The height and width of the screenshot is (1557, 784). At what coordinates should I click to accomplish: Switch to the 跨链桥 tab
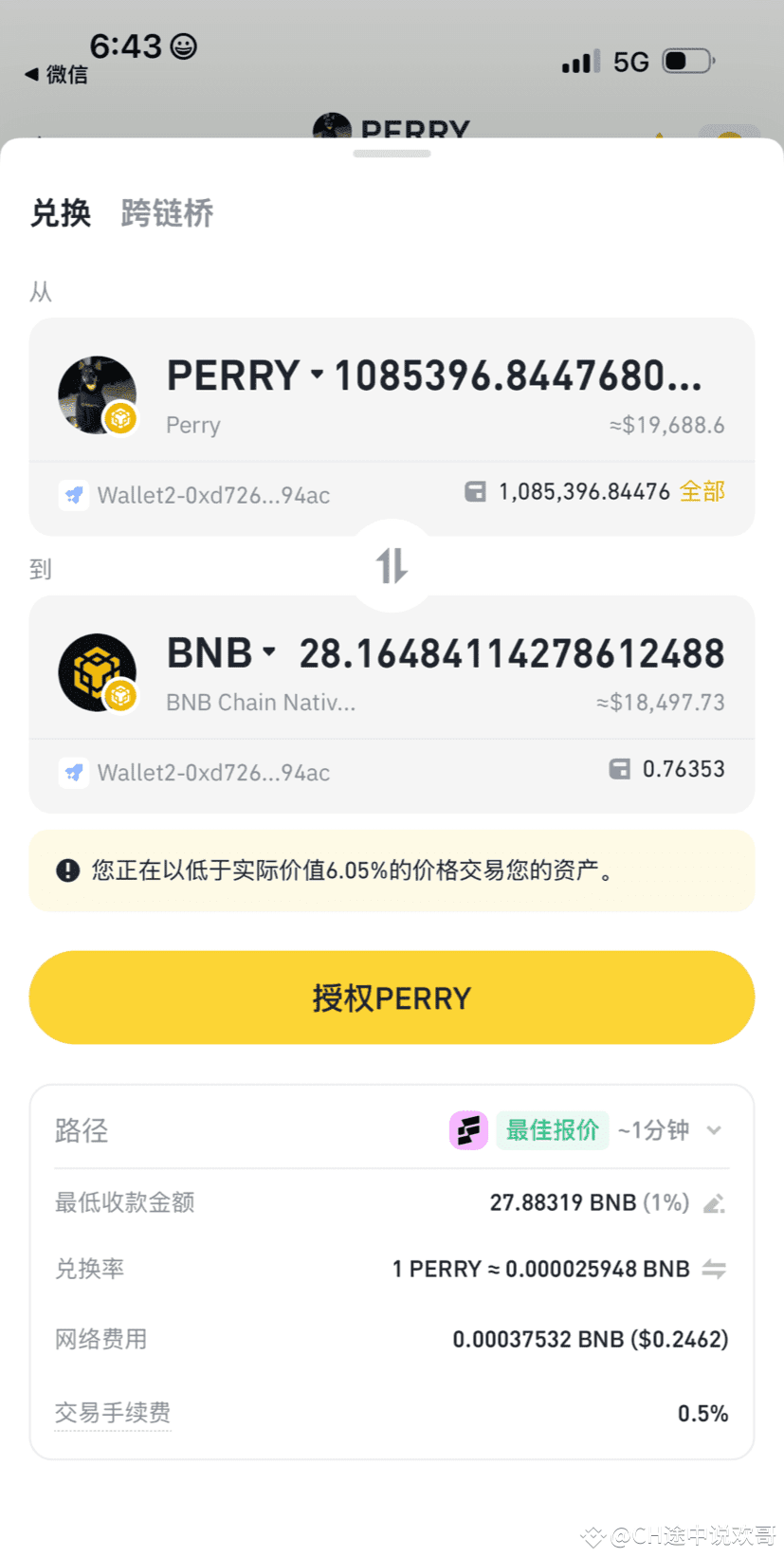[167, 213]
